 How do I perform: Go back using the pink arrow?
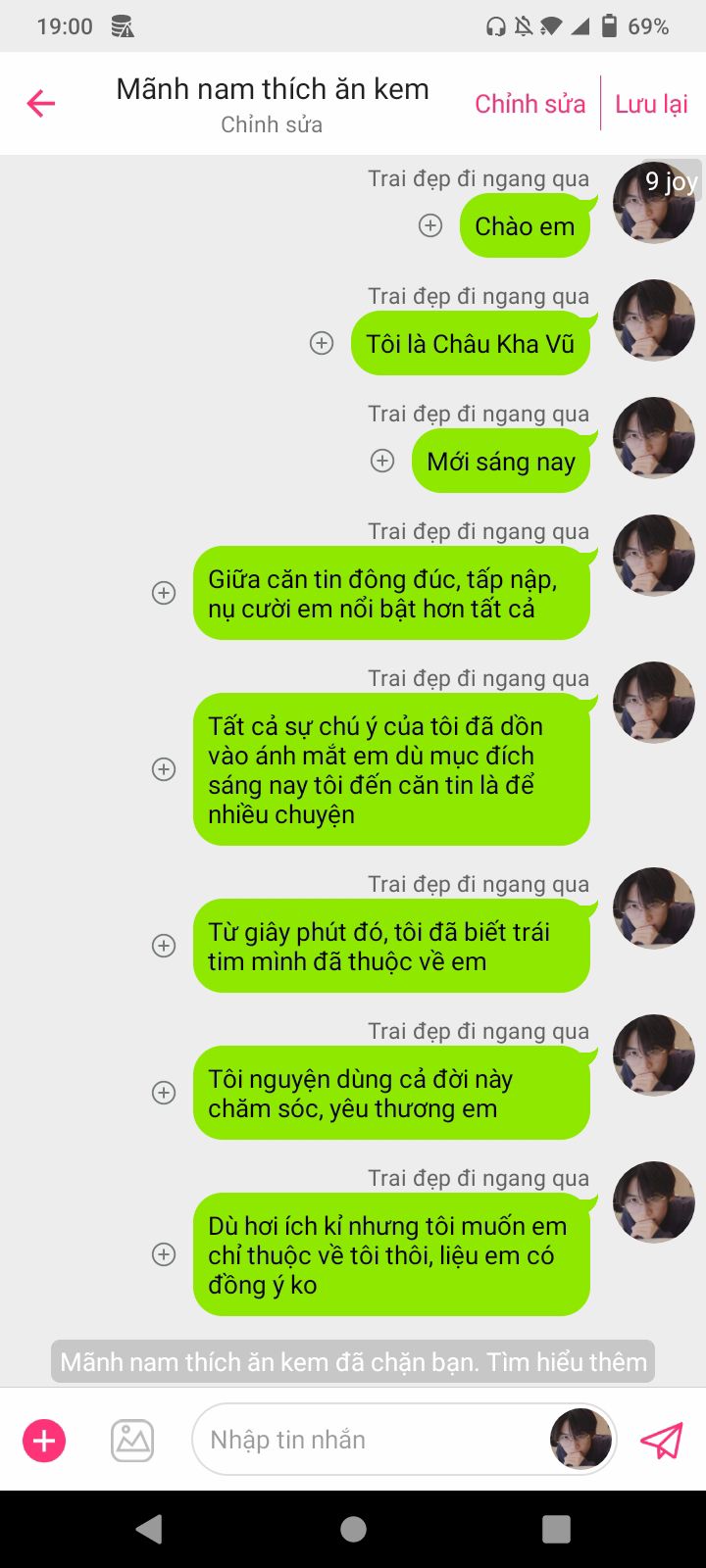click(40, 103)
